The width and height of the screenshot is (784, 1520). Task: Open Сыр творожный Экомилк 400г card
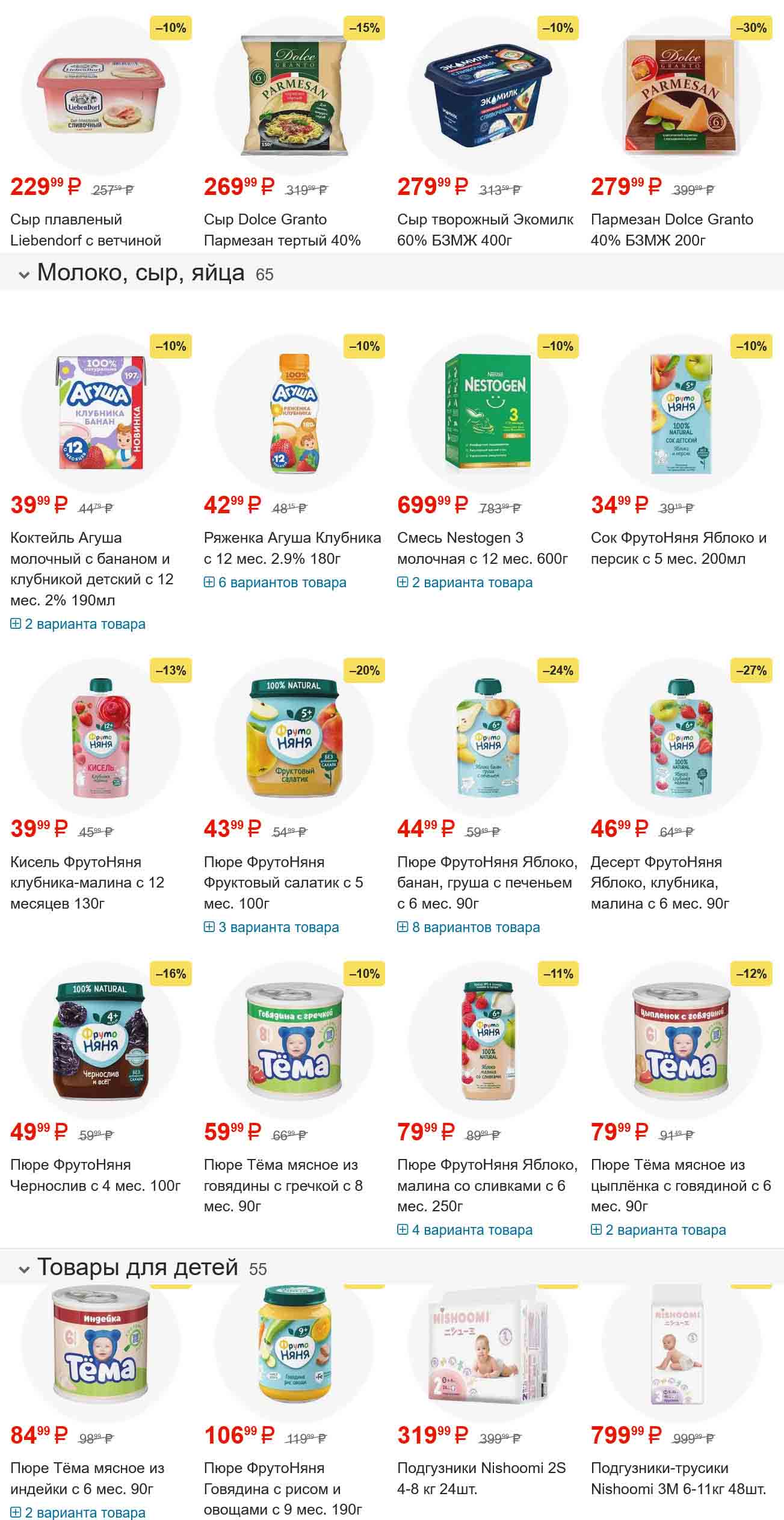coord(485,229)
